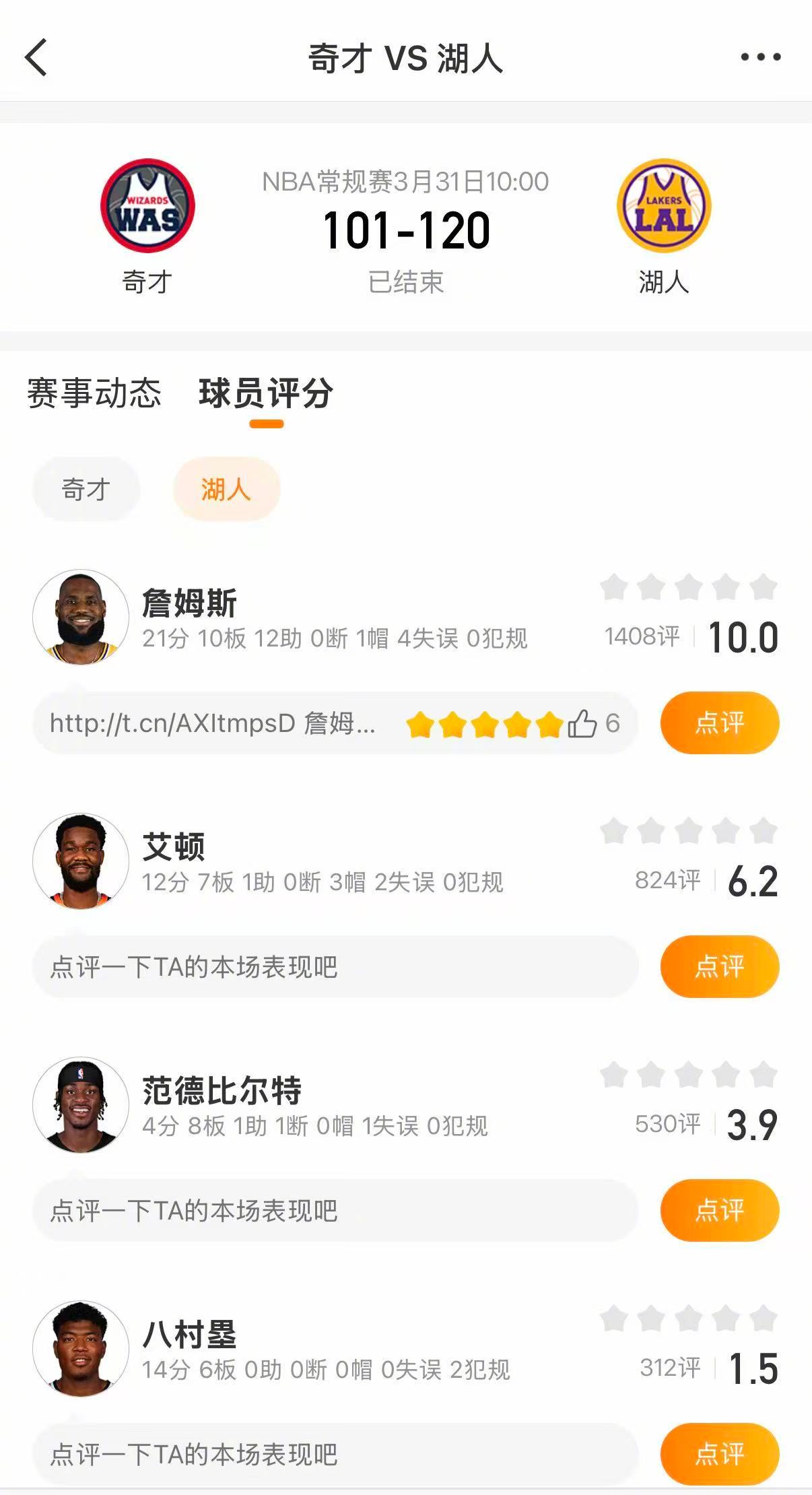Select the 奇才 team filter chip
This screenshot has width=812, height=1495.
tap(86, 488)
